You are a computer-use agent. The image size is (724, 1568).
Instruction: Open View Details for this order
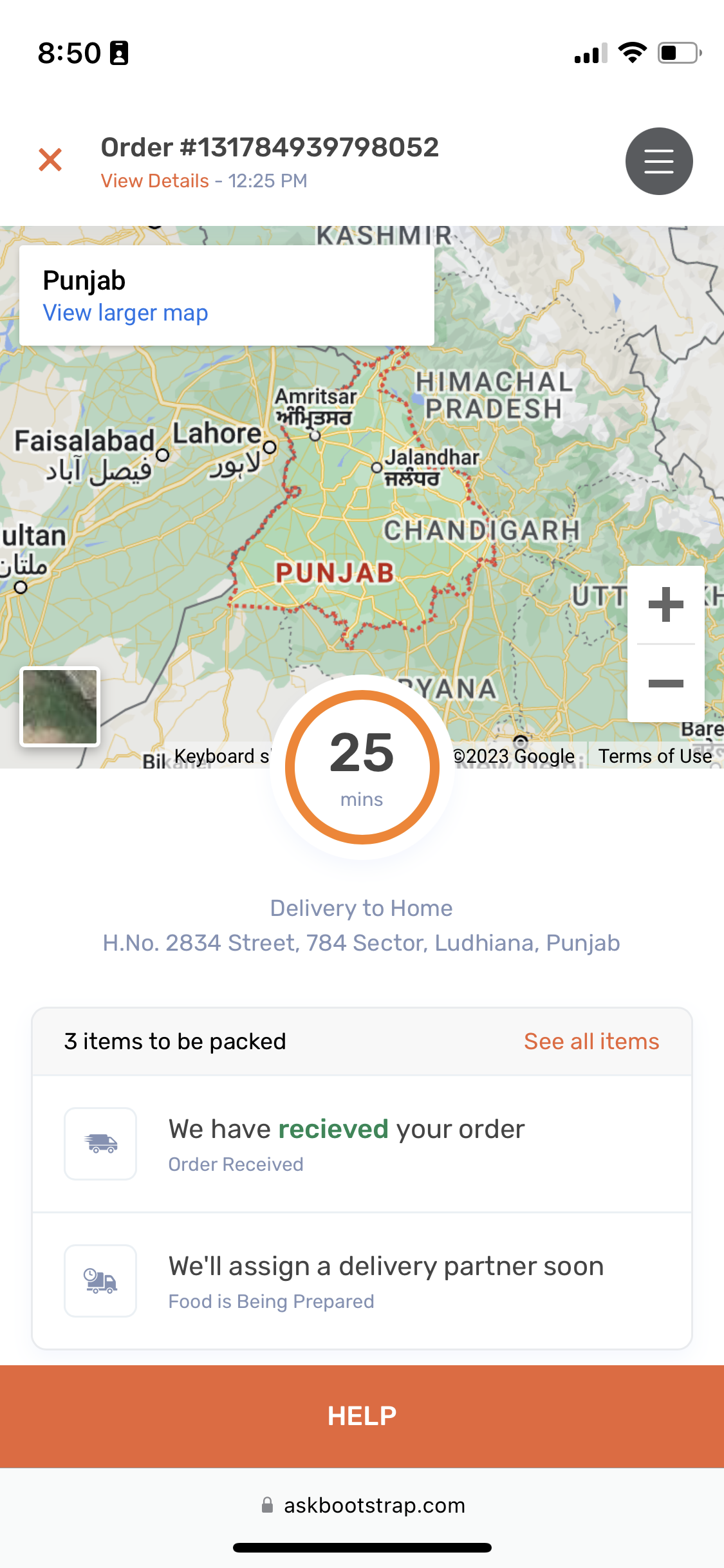coord(155,181)
